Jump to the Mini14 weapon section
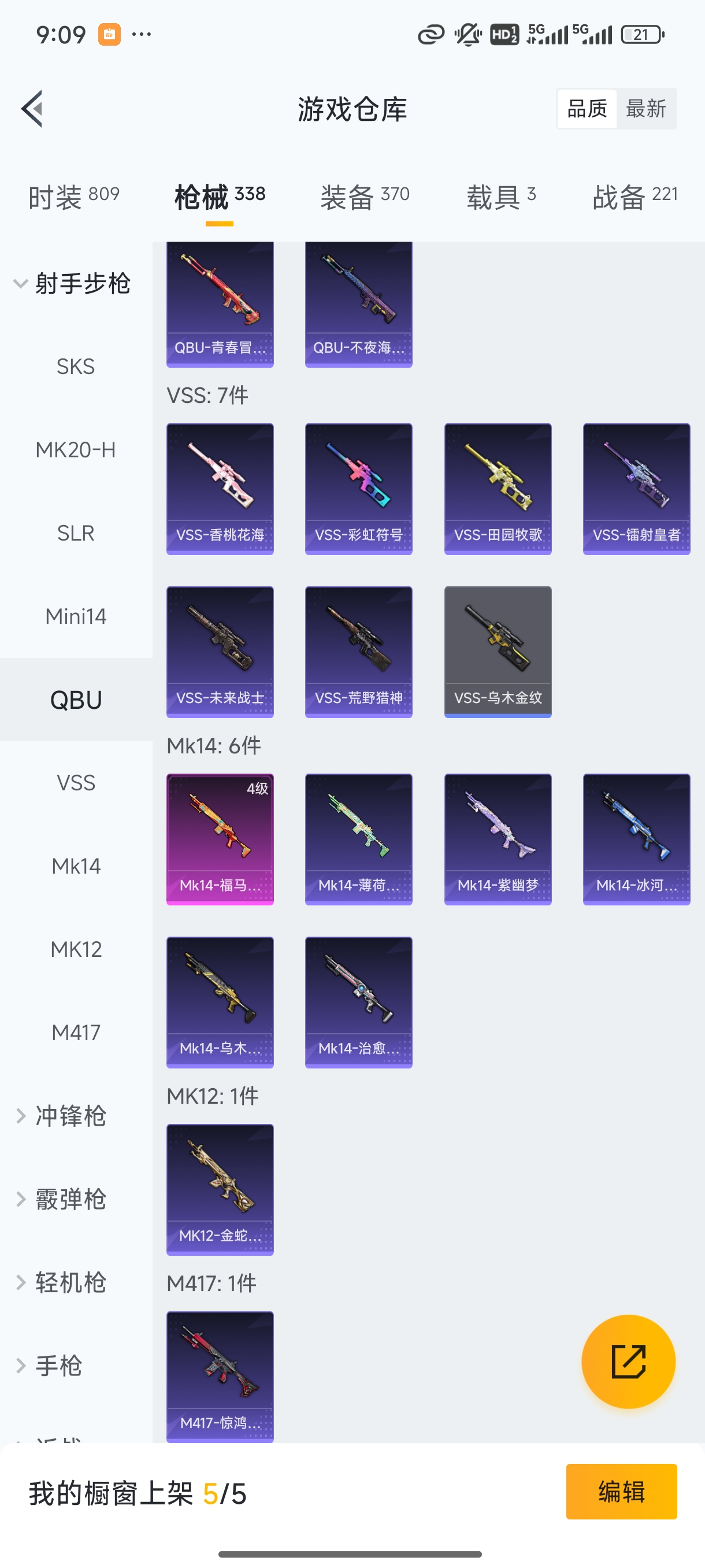 pos(76,616)
